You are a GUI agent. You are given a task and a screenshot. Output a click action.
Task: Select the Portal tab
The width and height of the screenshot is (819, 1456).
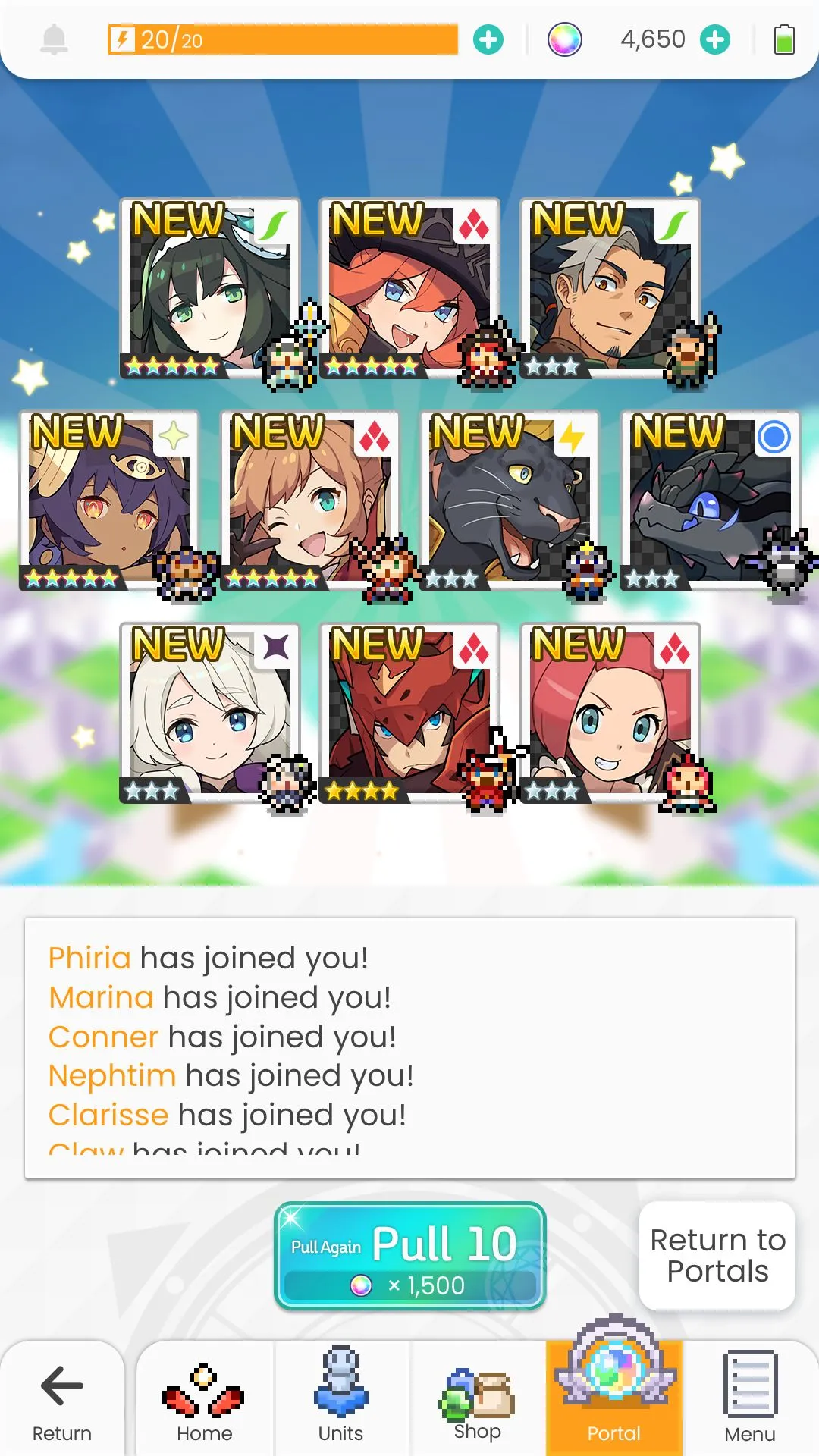[x=614, y=1399]
